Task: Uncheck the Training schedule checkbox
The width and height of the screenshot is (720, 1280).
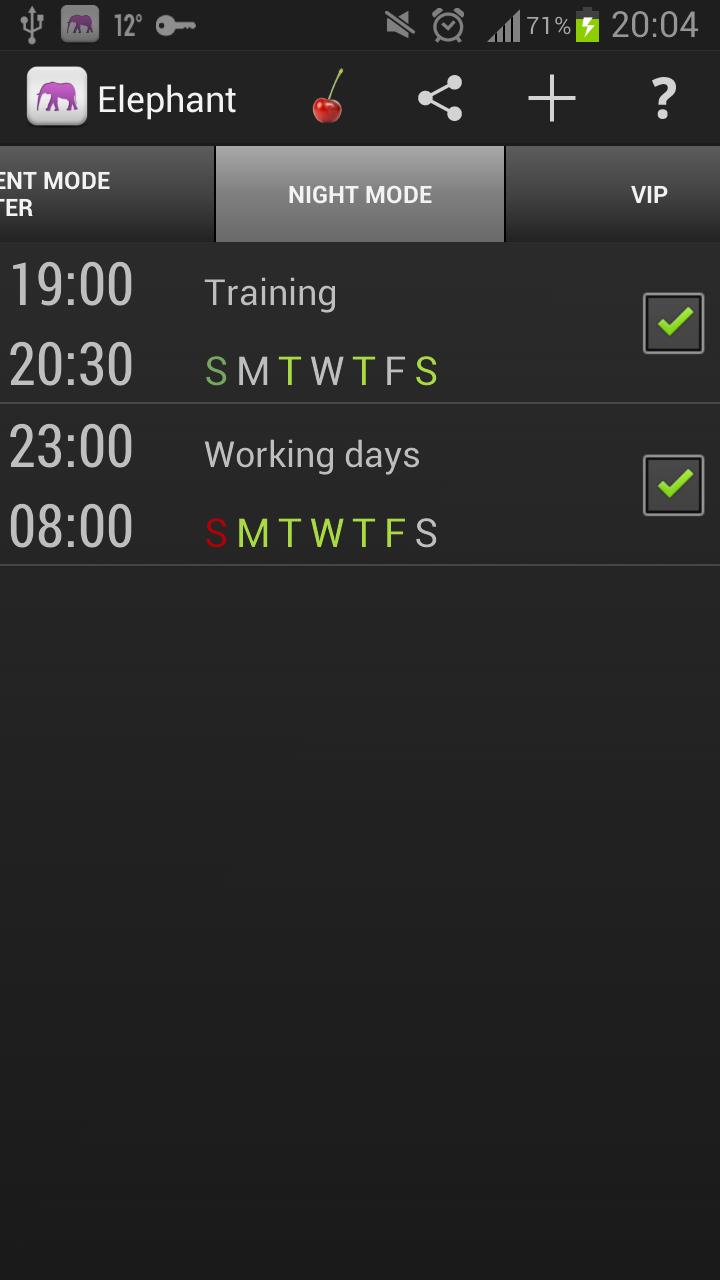Action: 673,323
